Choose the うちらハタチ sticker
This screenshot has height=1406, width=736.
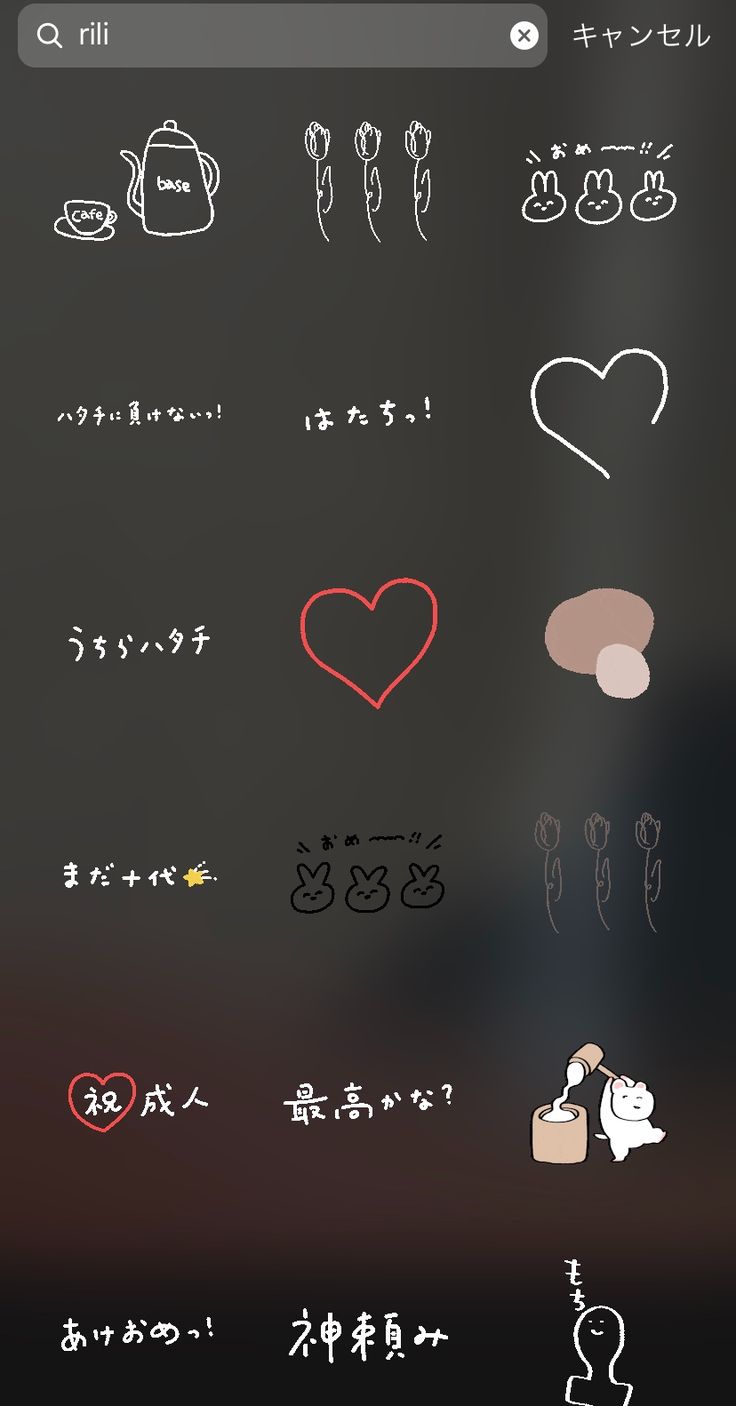pos(139,641)
